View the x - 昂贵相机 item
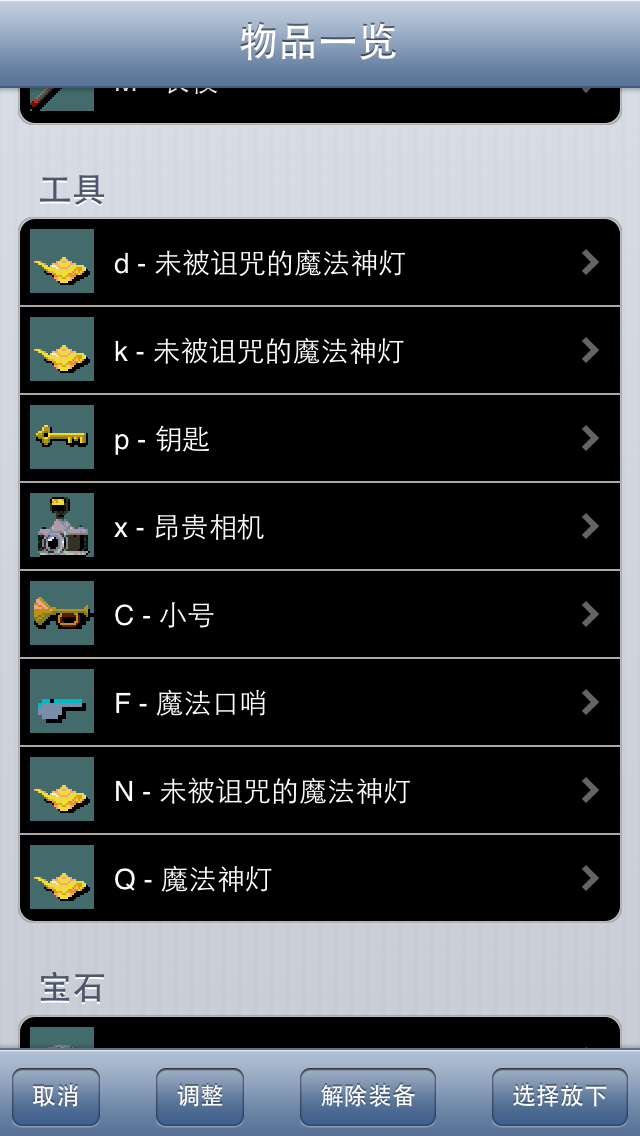The height and width of the screenshot is (1136, 640). coord(320,527)
